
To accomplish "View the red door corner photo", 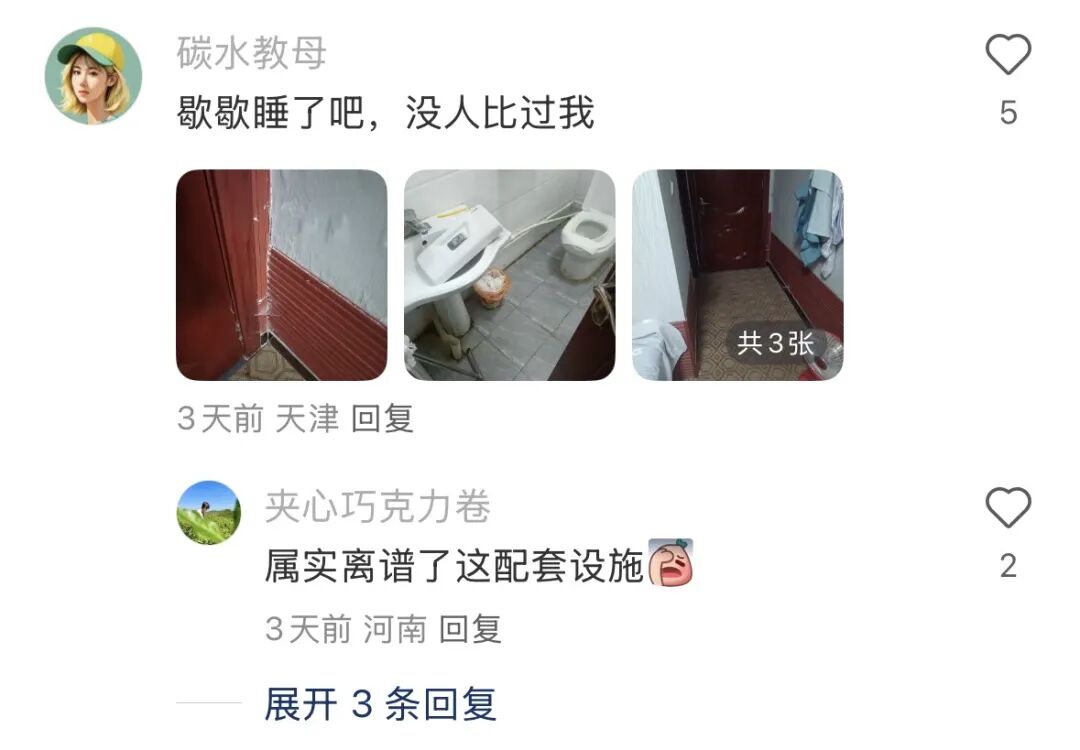I will (281, 275).
